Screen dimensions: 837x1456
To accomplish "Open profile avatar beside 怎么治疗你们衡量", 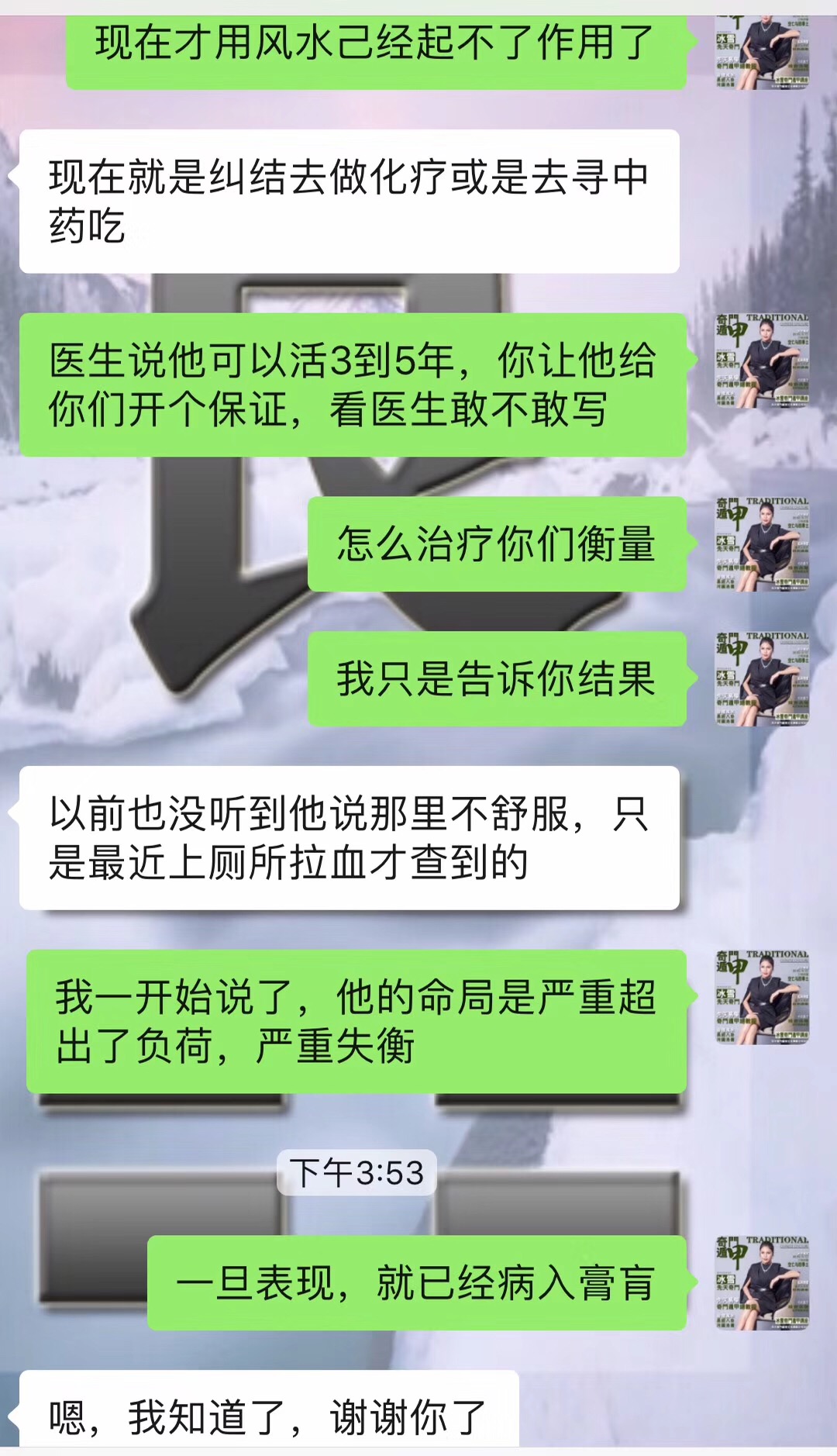I will pyautogui.click(x=762, y=544).
